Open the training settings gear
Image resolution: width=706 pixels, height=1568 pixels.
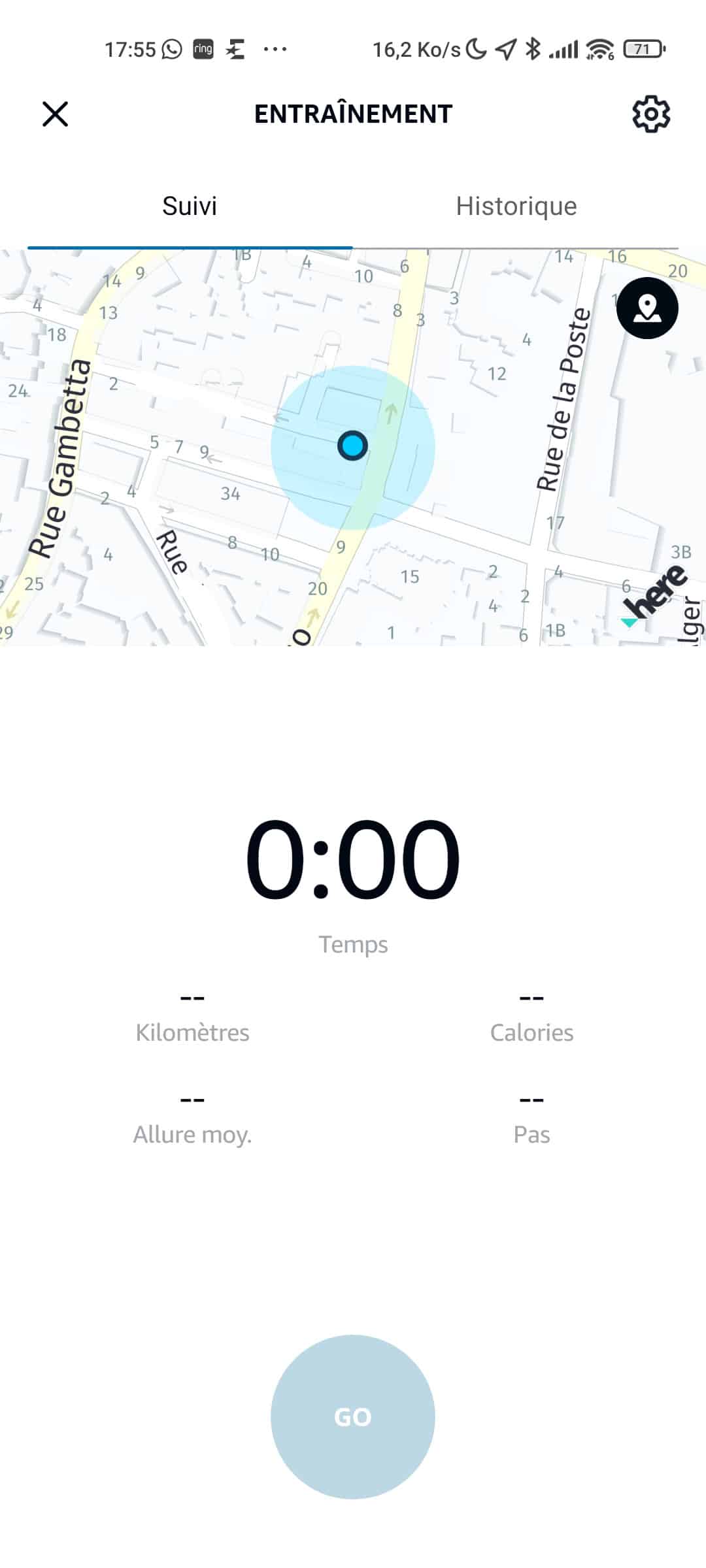click(650, 114)
